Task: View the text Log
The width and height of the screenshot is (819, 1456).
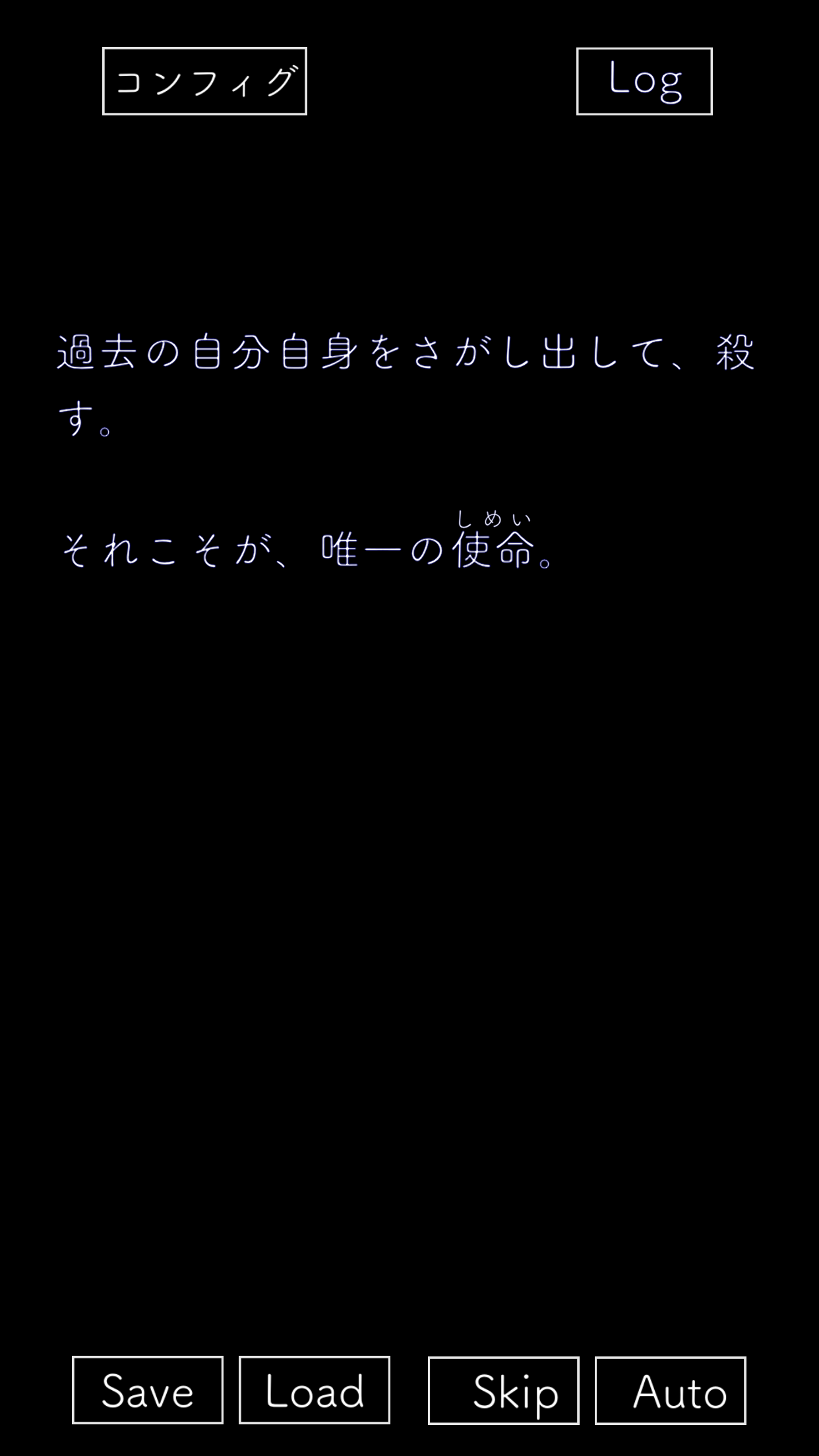Action: click(x=644, y=81)
